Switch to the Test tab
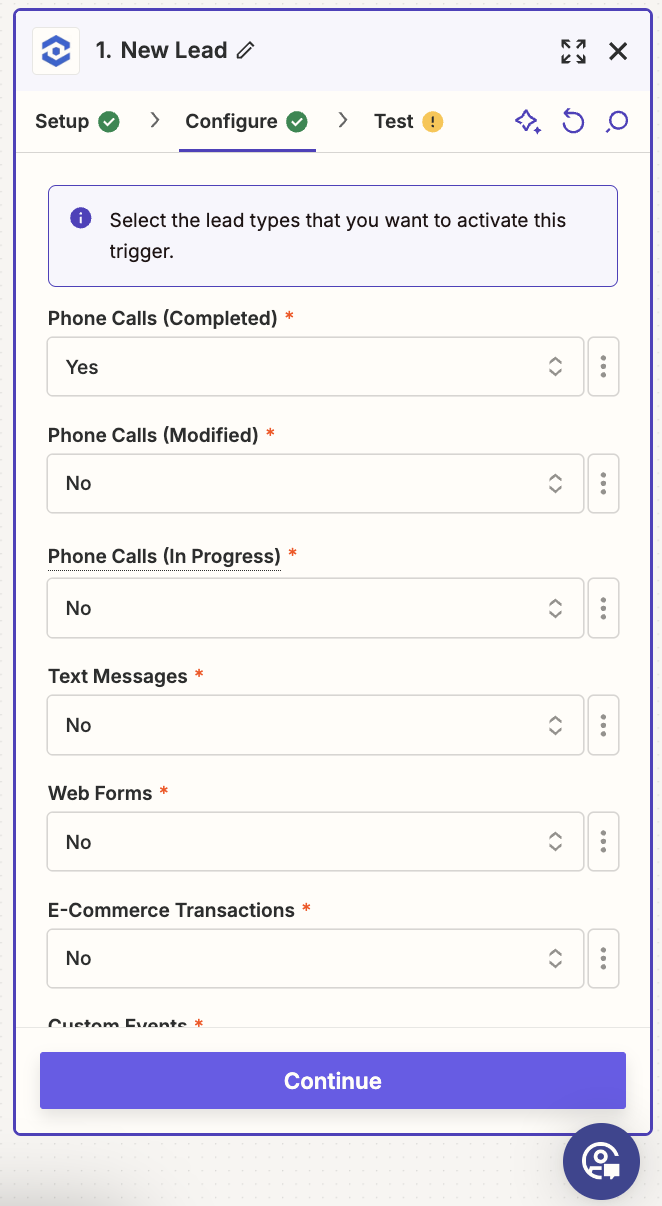This screenshot has height=1206, width=662. pos(408,121)
